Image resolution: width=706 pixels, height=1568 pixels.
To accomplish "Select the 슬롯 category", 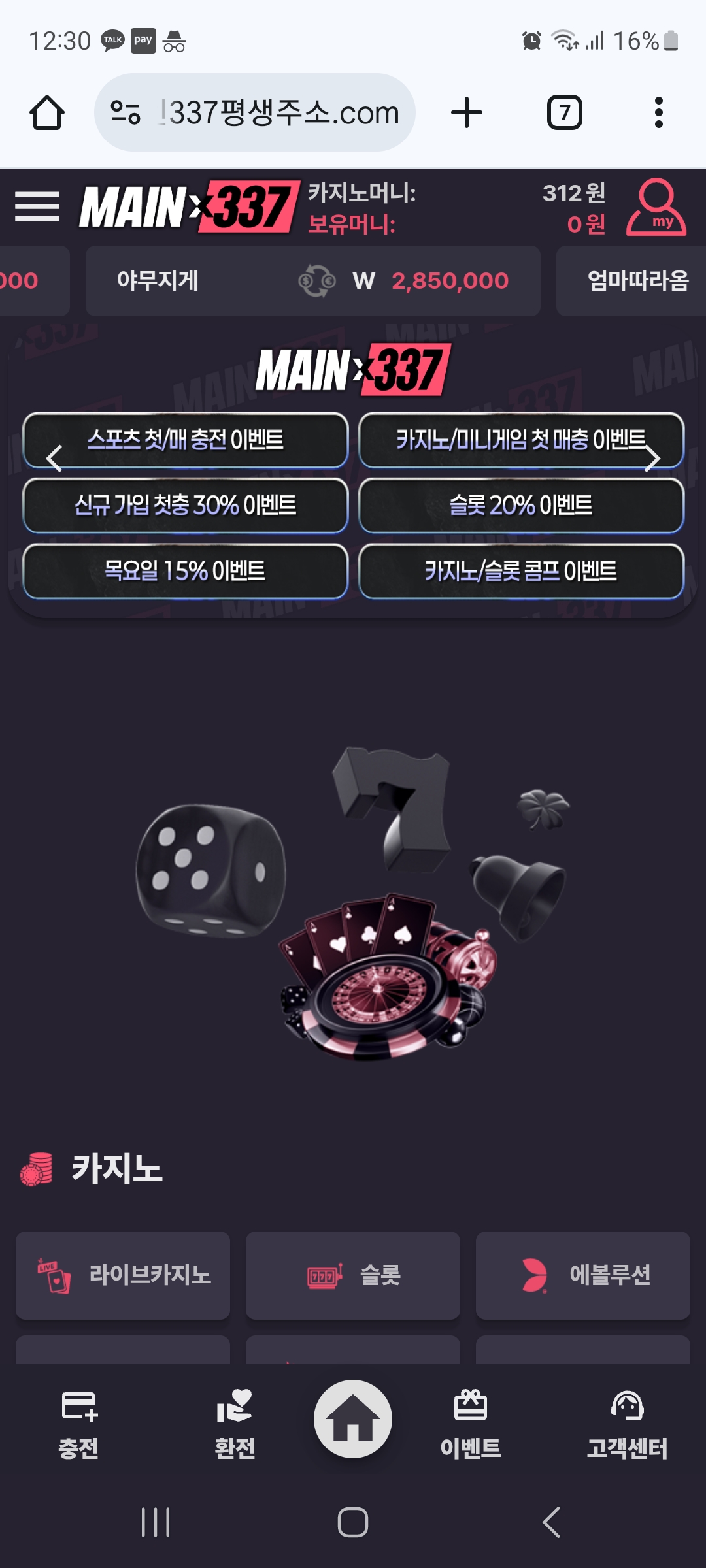I will (x=353, y=1275).
